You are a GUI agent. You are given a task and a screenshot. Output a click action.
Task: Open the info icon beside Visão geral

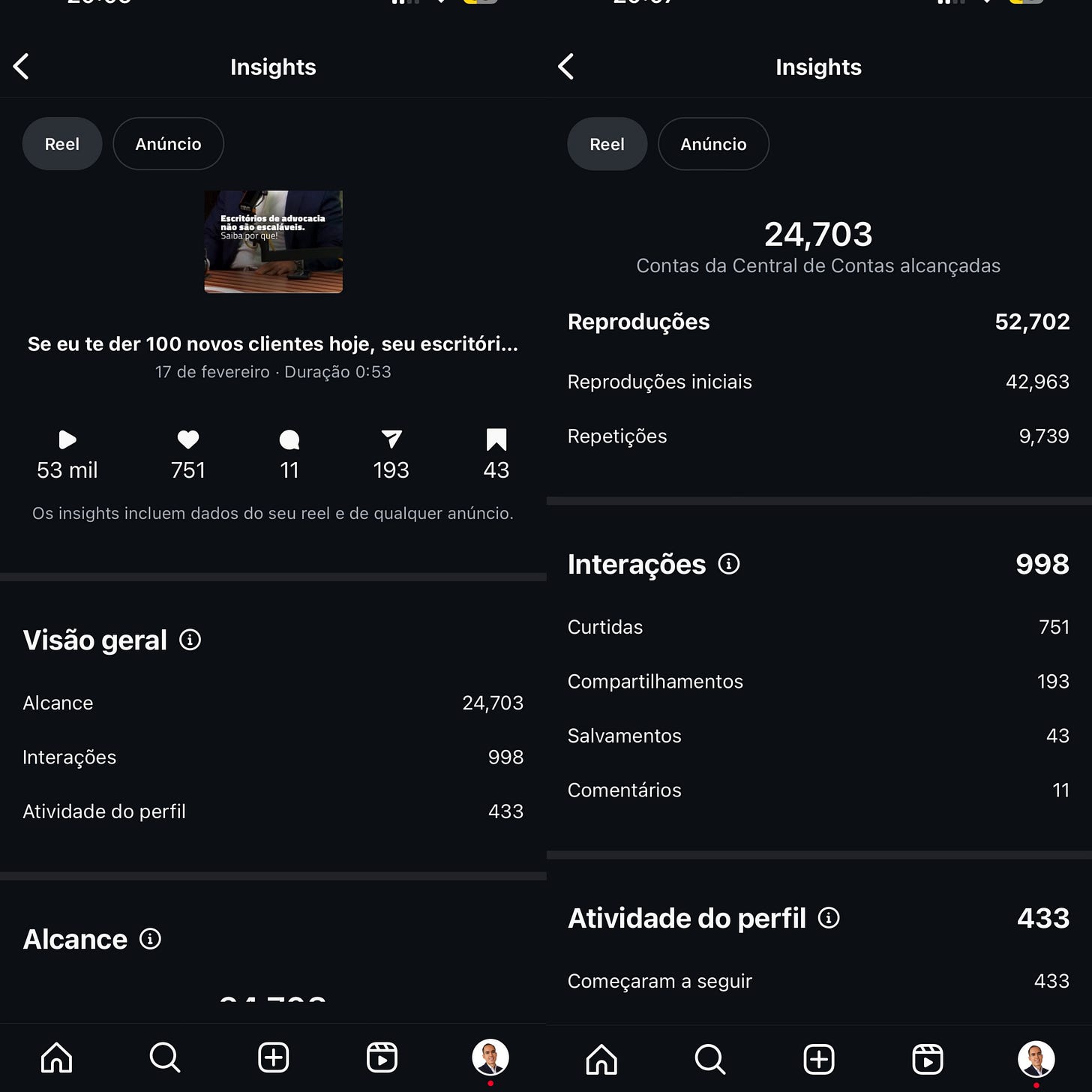click(190, 640)
